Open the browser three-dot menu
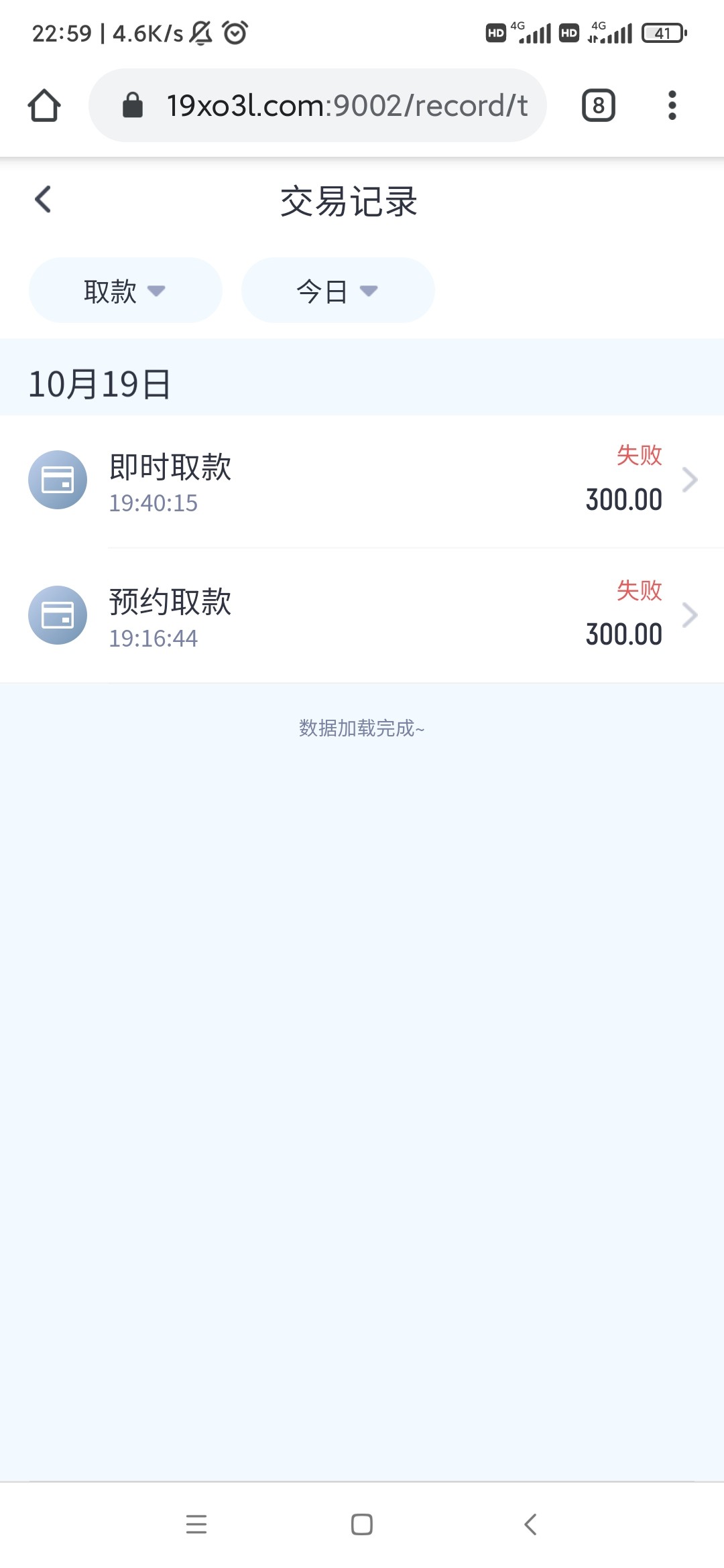 coord(672,105)
